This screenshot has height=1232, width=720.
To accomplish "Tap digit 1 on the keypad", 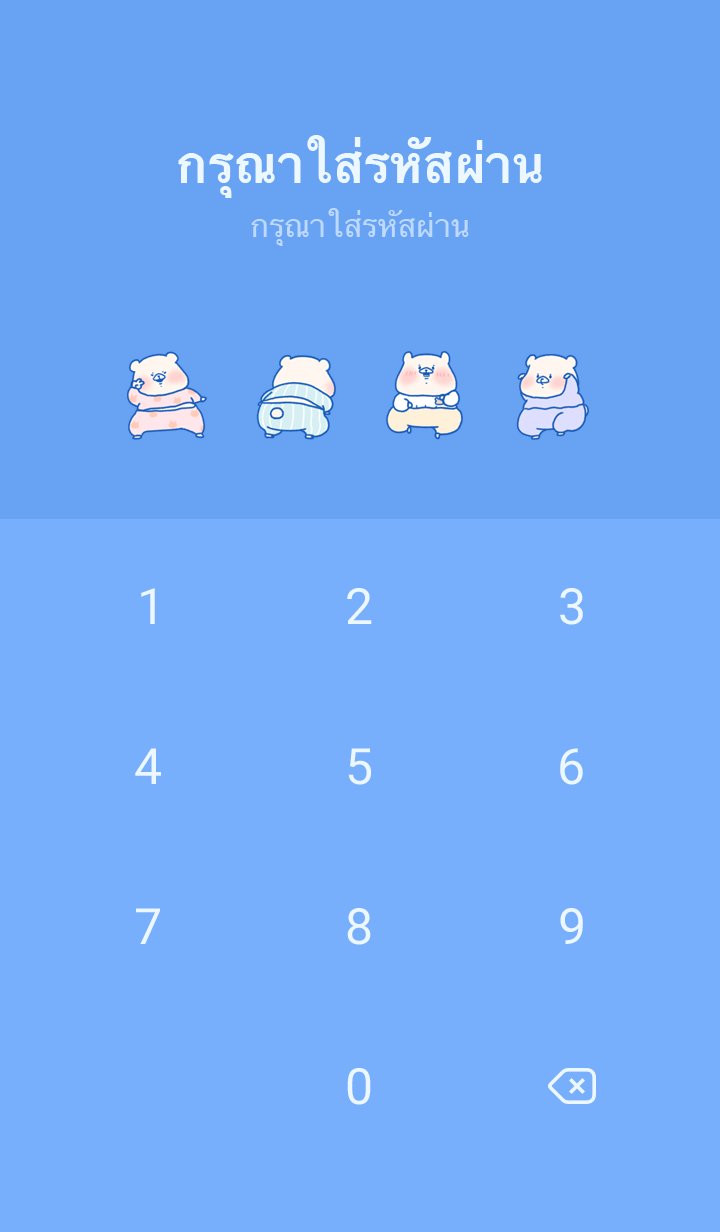I will click(149, 607).
